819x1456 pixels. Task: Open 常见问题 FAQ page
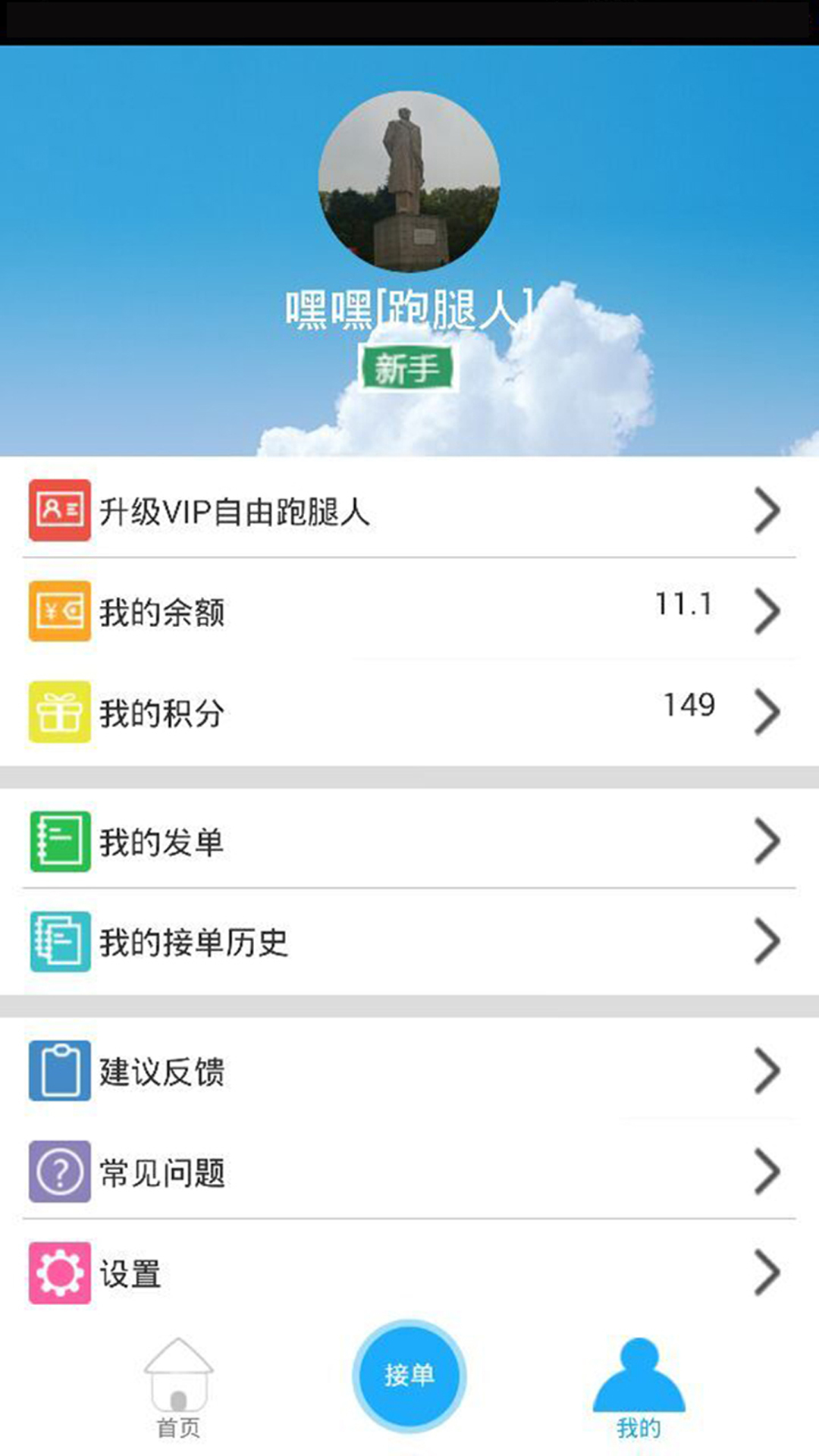click(x=409, y=1172)
